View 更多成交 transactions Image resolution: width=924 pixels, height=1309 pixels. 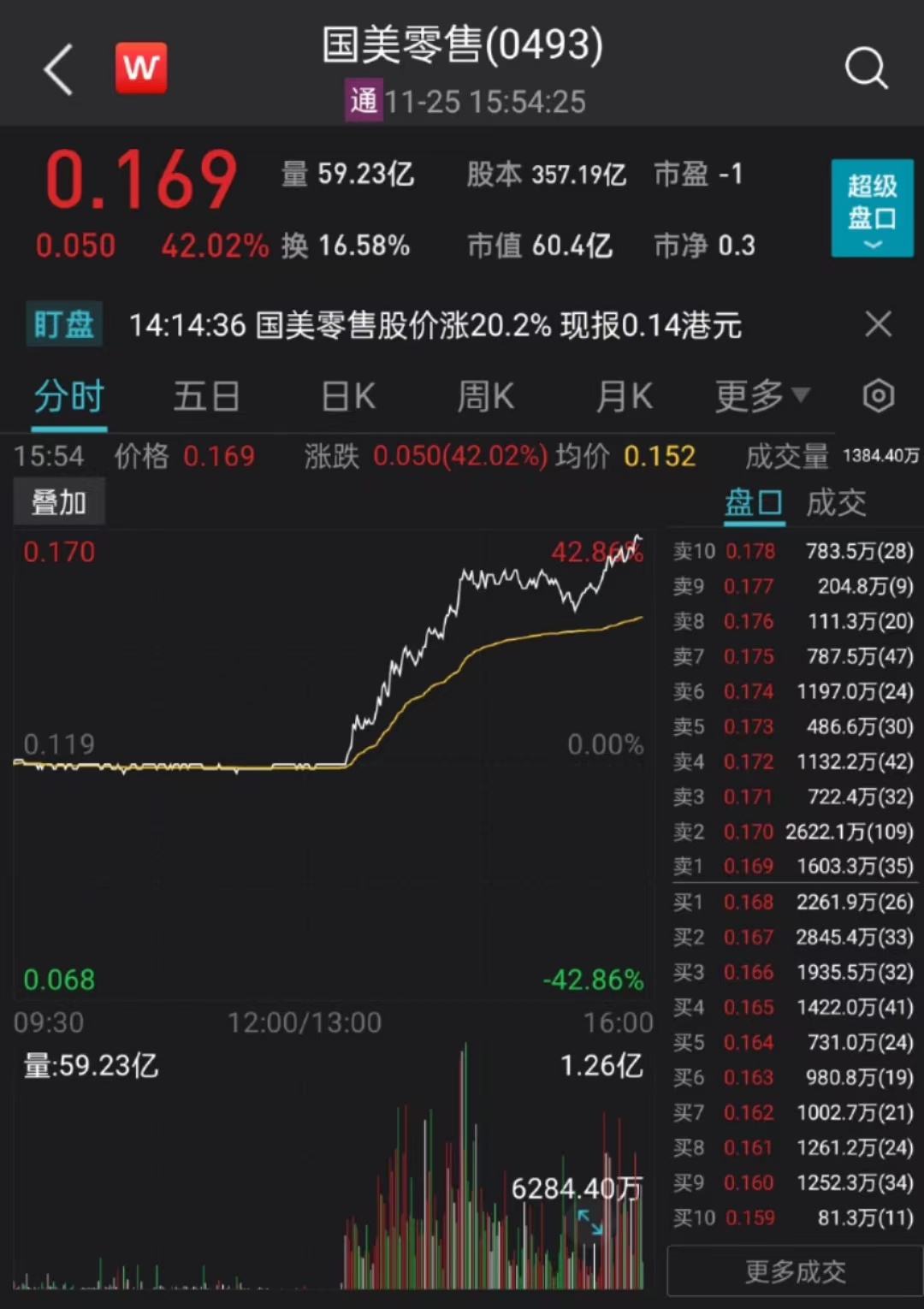point(795,1271)
